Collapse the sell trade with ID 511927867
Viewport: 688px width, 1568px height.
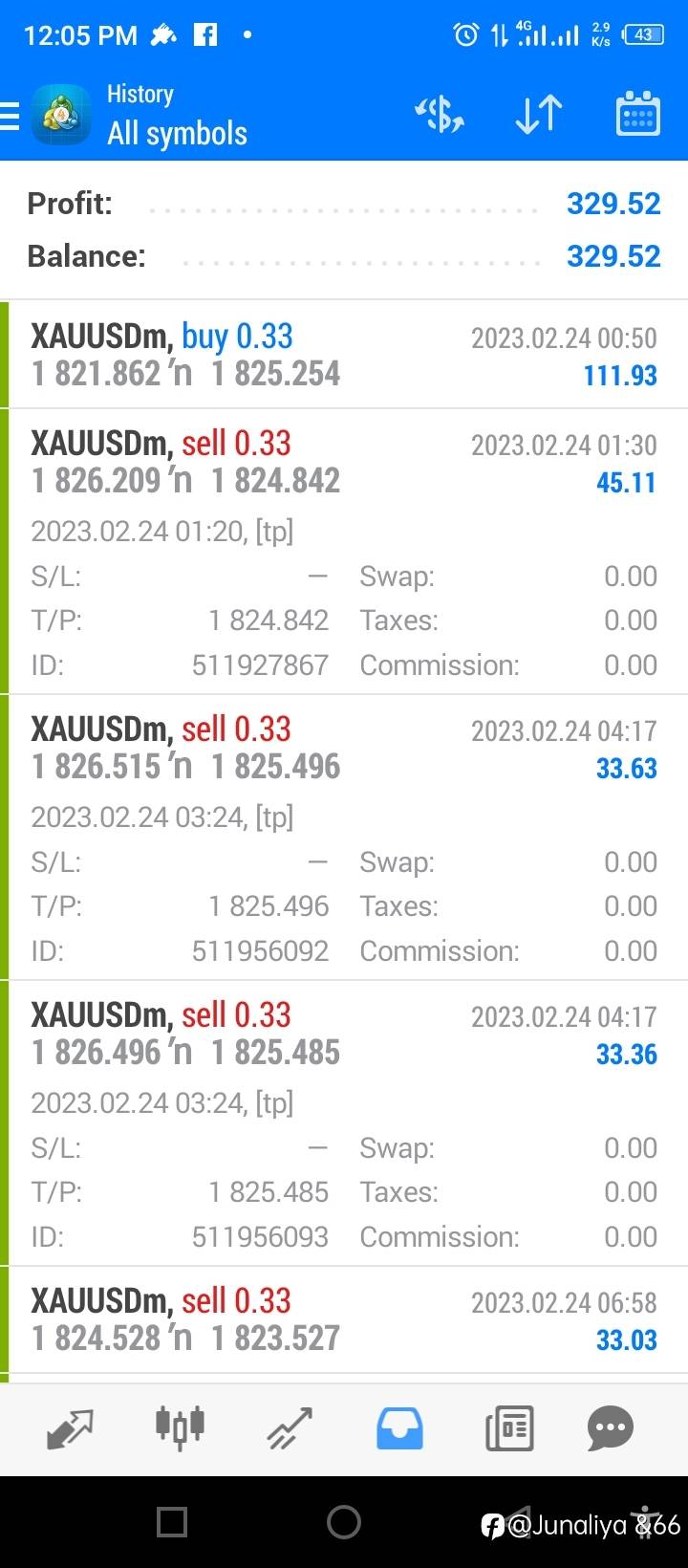click(x=344, y=552)
